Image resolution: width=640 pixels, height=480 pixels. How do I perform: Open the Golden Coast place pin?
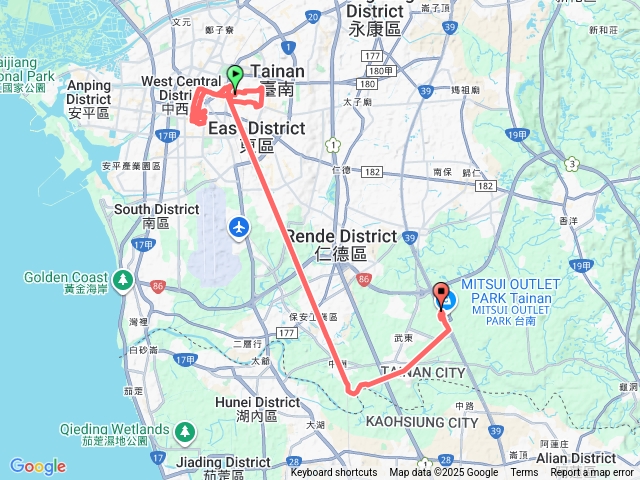click(x=123, y=278)
